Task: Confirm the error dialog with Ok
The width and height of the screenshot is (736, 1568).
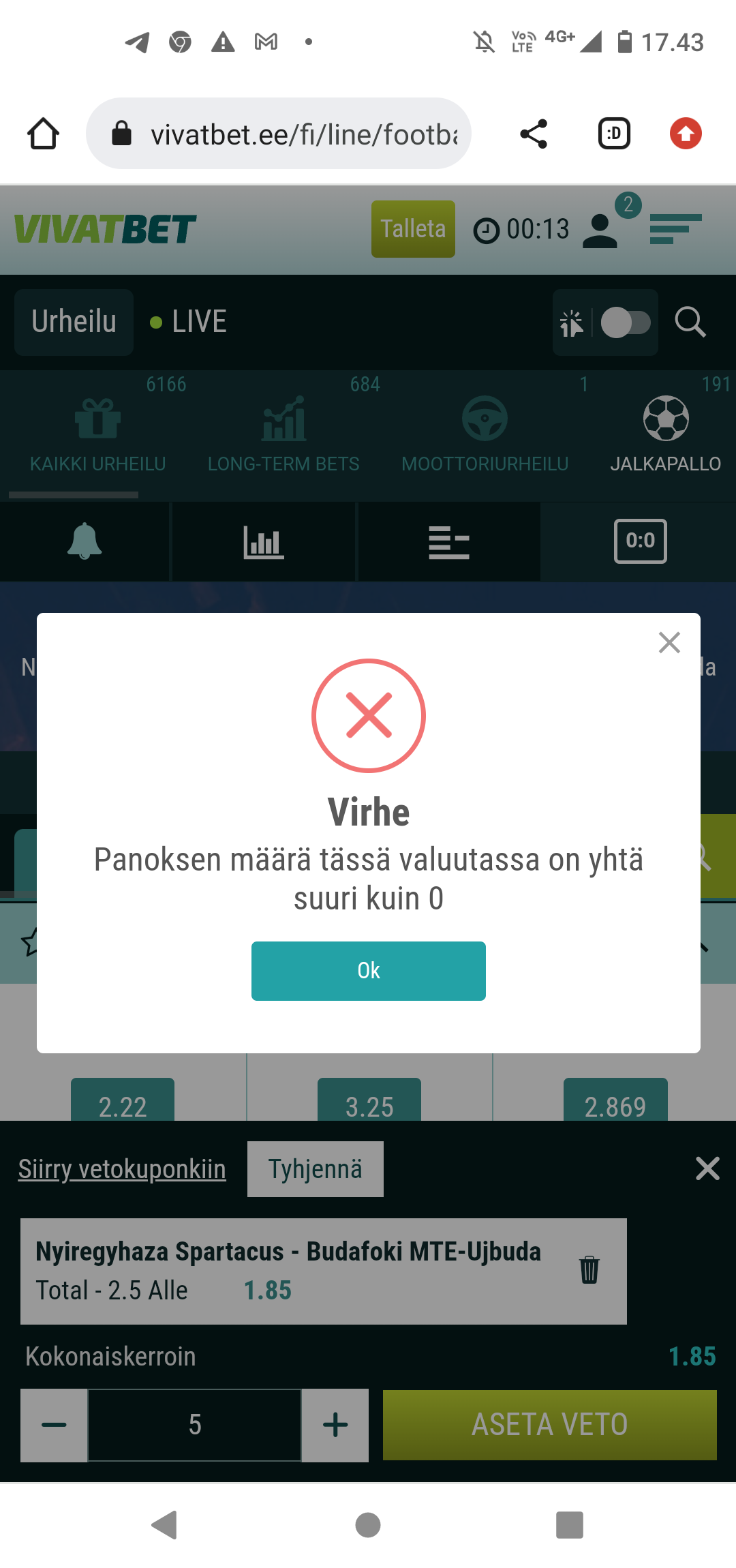Action: point(368,970)
